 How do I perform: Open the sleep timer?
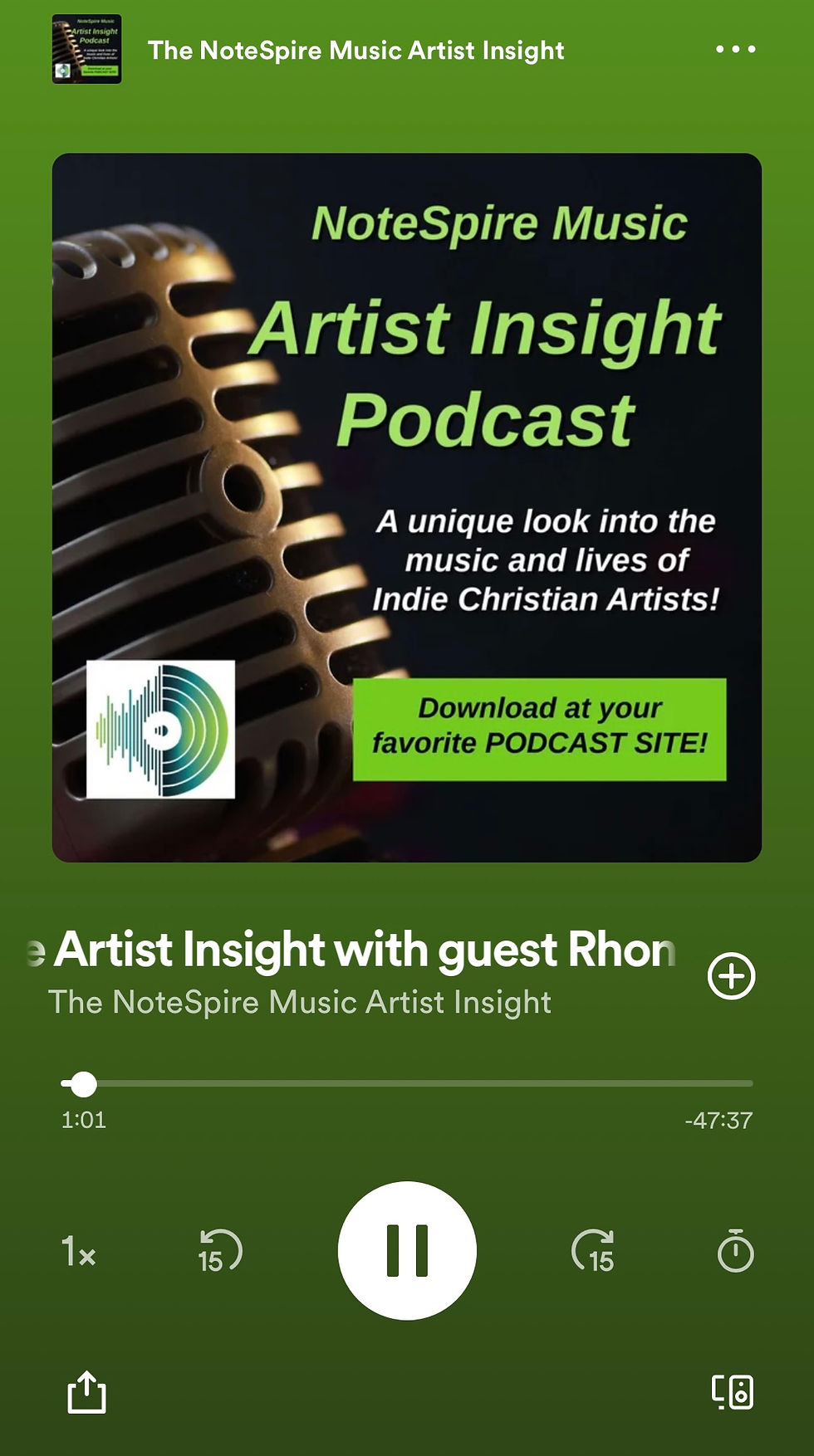click(x=735, y=1252)
